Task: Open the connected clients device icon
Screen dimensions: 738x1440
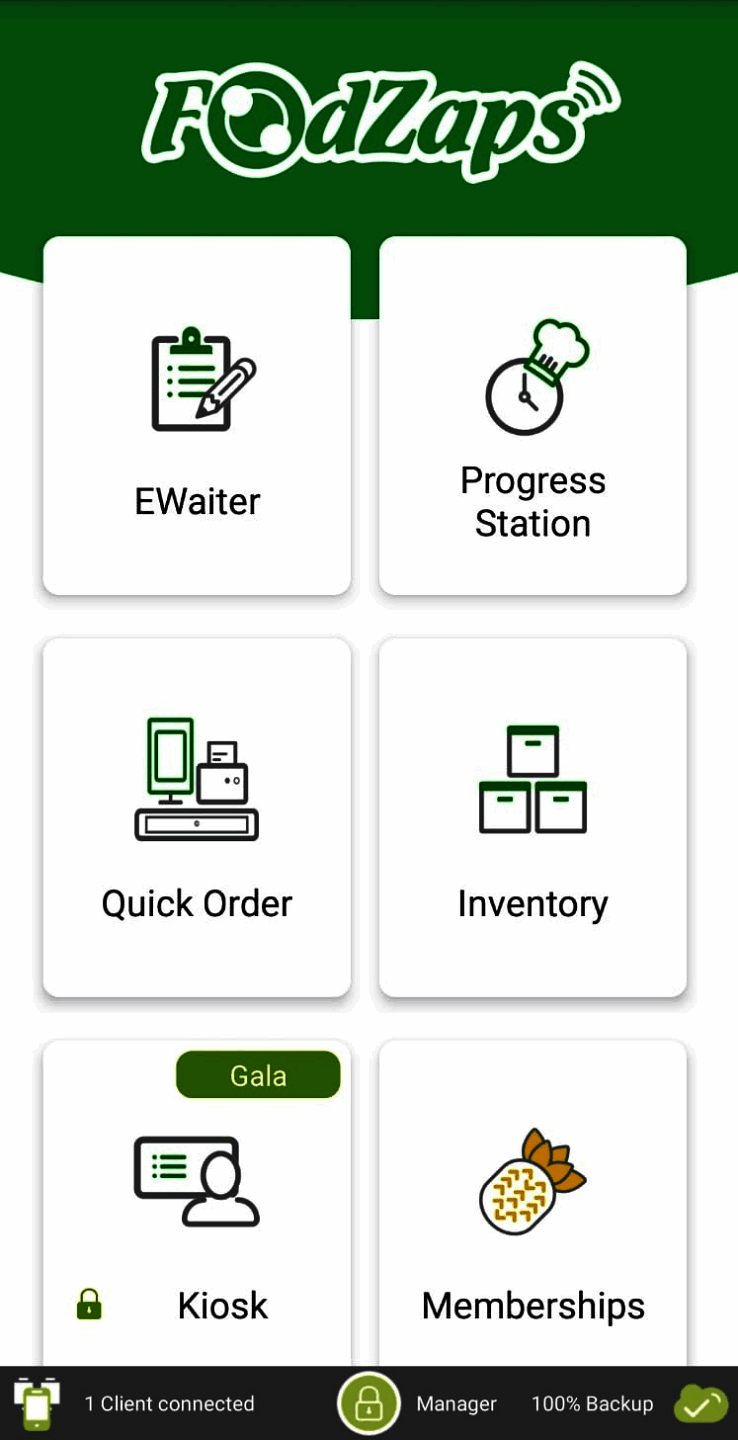Action: click(37, 1403)
